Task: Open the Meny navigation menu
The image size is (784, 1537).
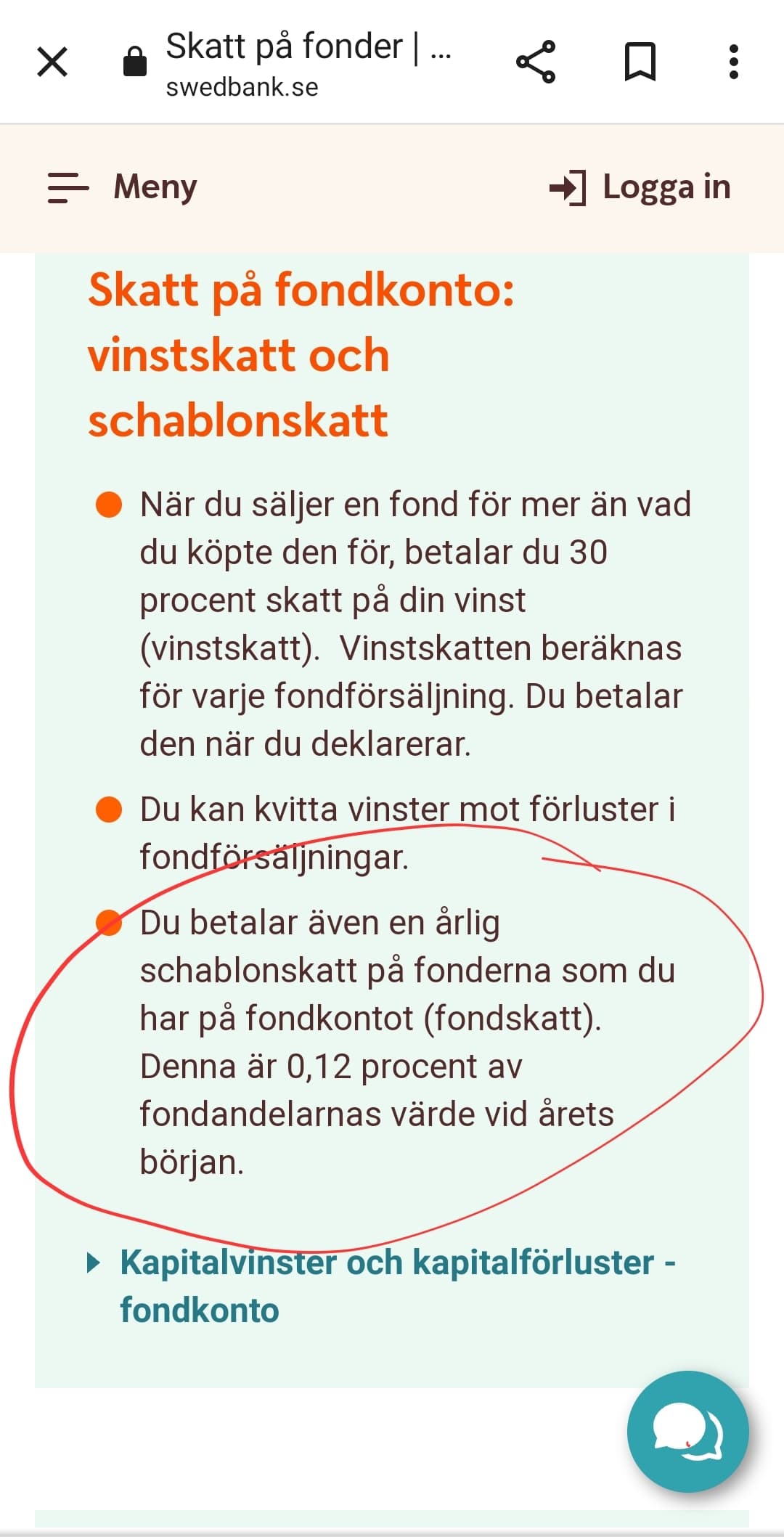Action: (x=122, y=187)
